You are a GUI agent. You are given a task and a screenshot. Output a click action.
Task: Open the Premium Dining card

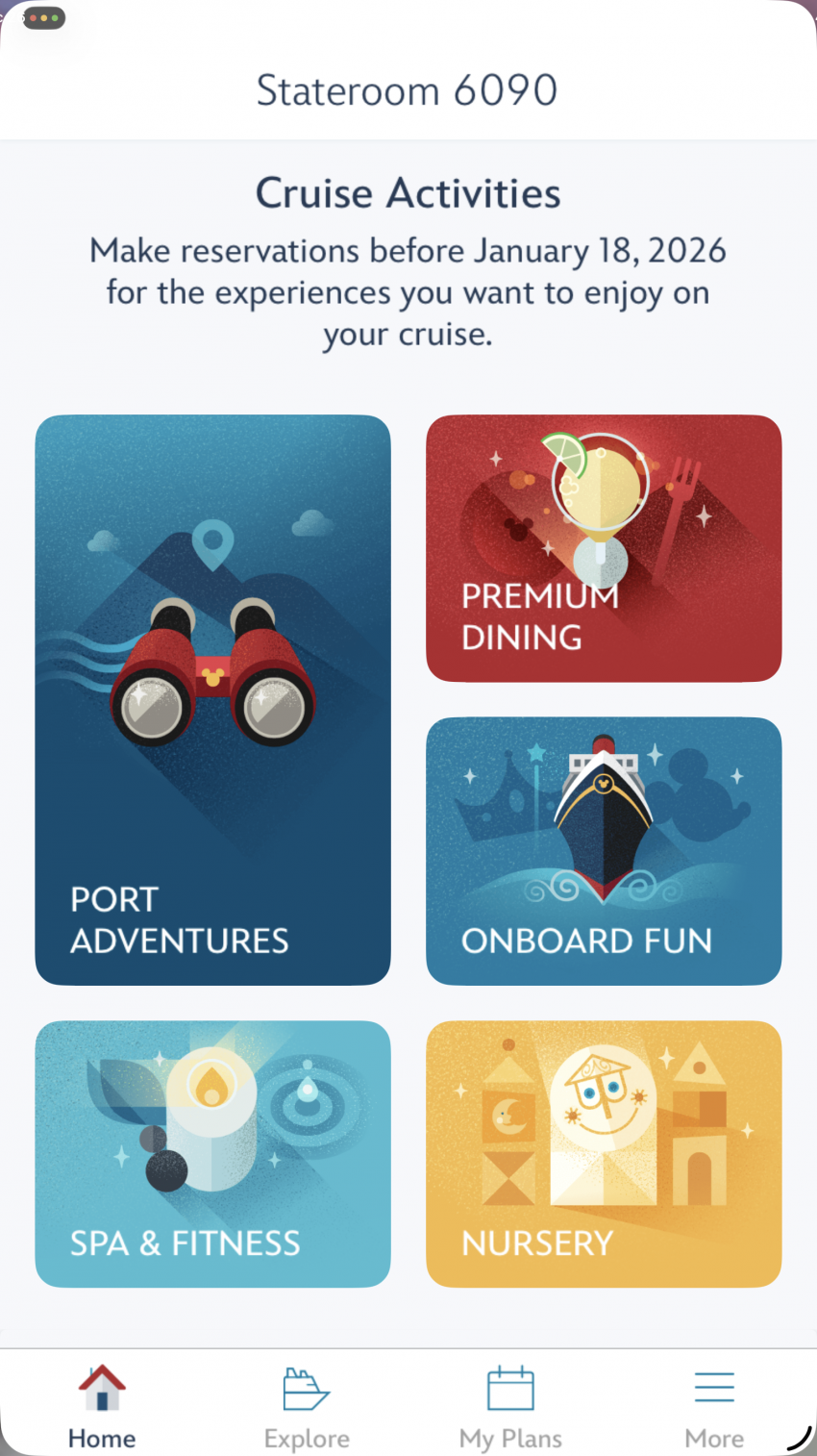(x=603, y=548)
